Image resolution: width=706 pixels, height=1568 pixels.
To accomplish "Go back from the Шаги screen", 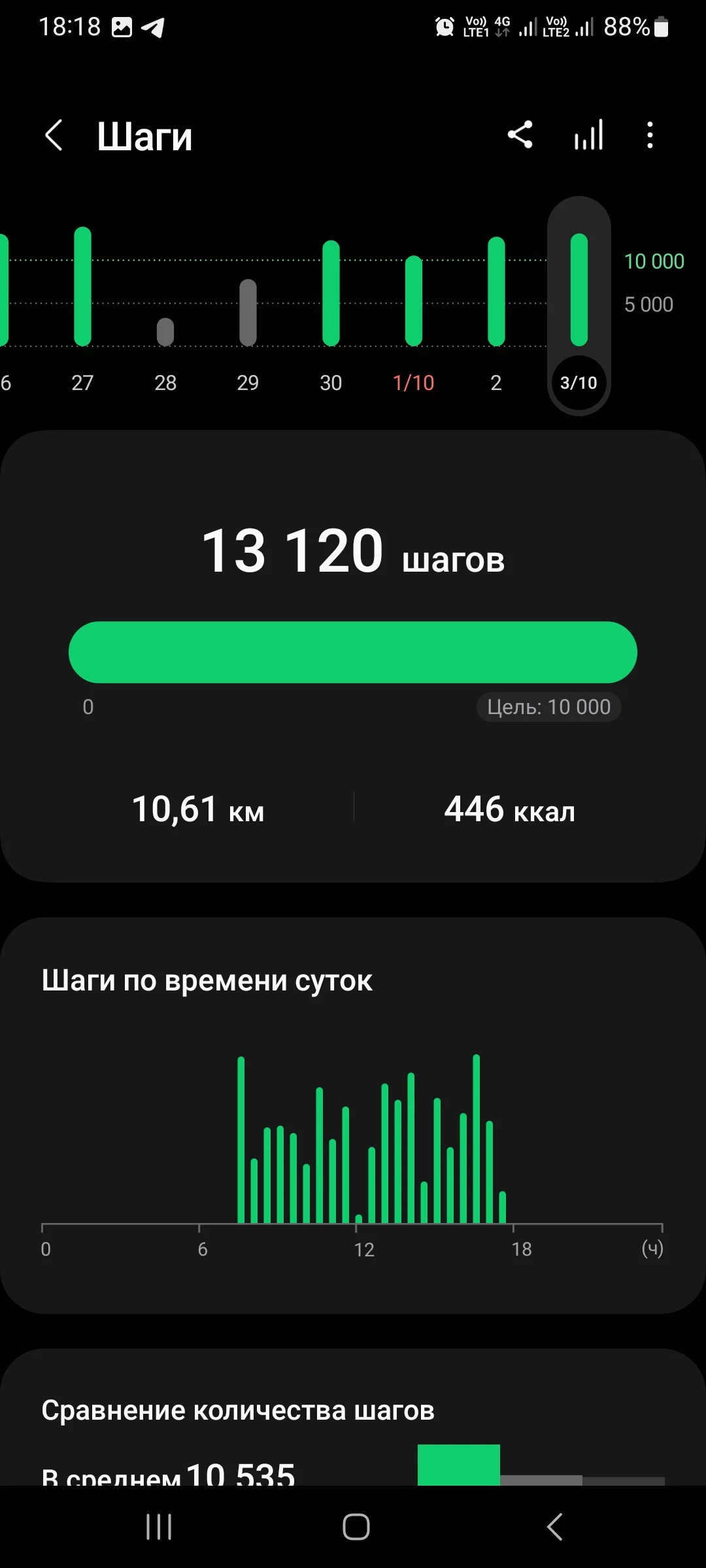I will (x=54, y=136).
